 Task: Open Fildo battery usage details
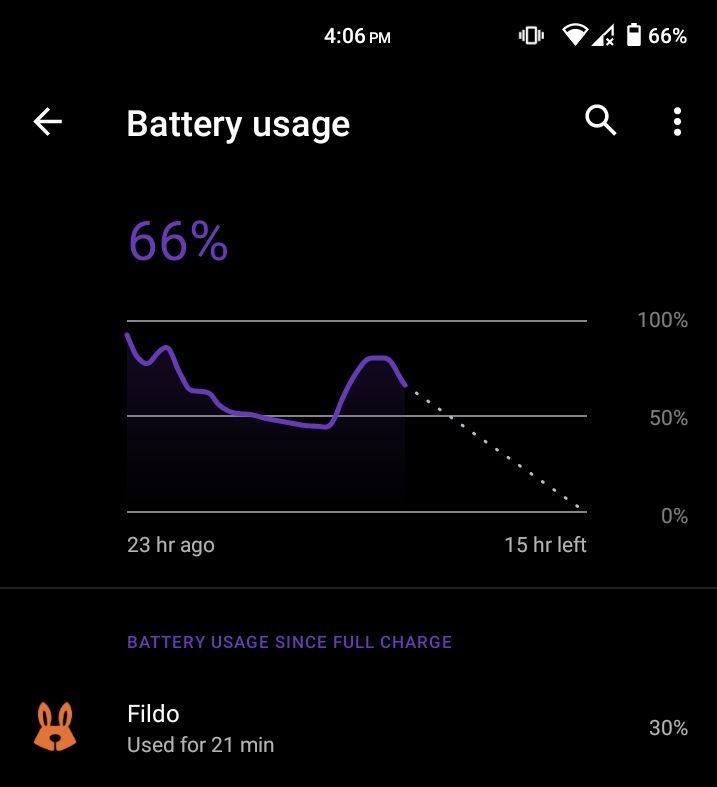[x=358, y=728]
